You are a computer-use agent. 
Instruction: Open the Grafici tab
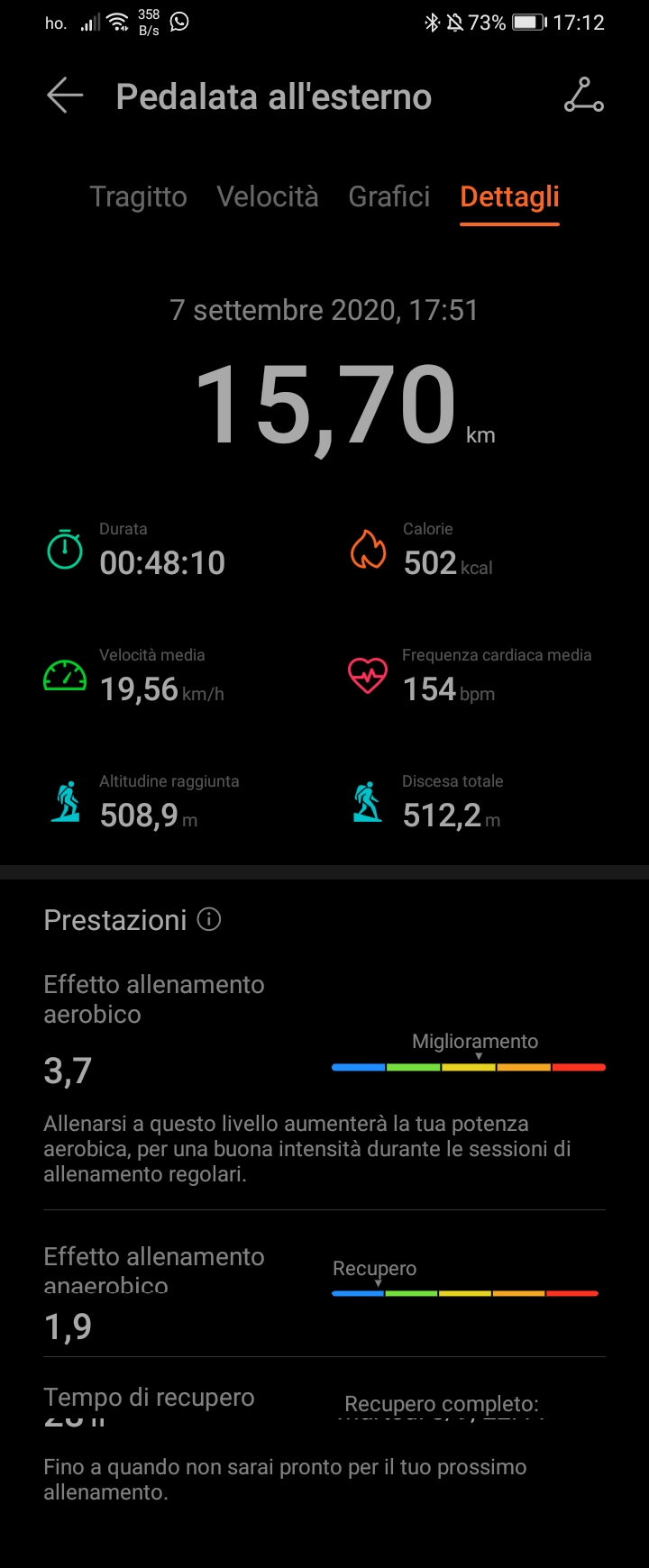tap(389, 196)
